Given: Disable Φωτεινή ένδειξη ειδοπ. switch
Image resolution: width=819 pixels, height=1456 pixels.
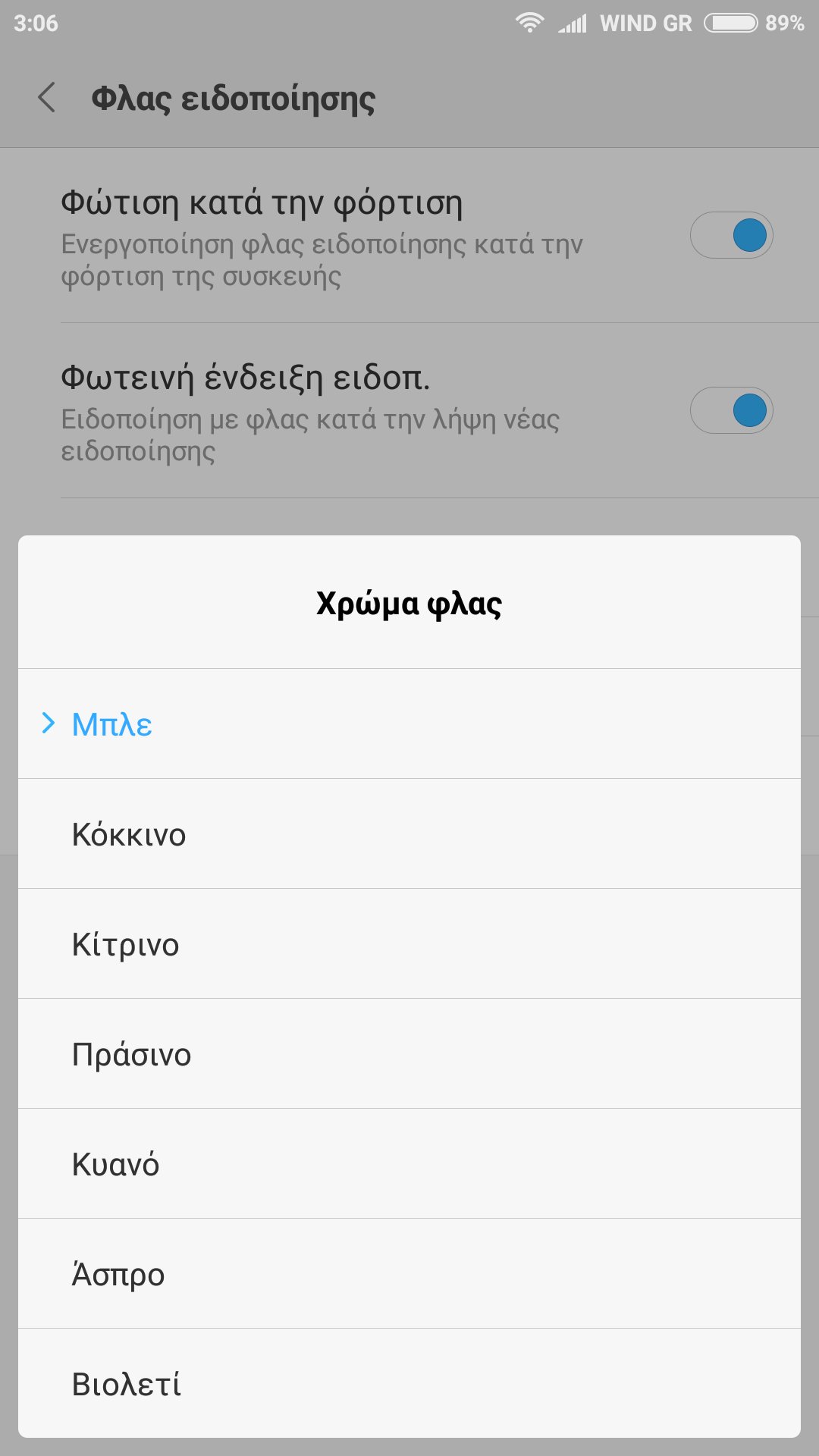Looking at the screenshot, I should point(731,410).
